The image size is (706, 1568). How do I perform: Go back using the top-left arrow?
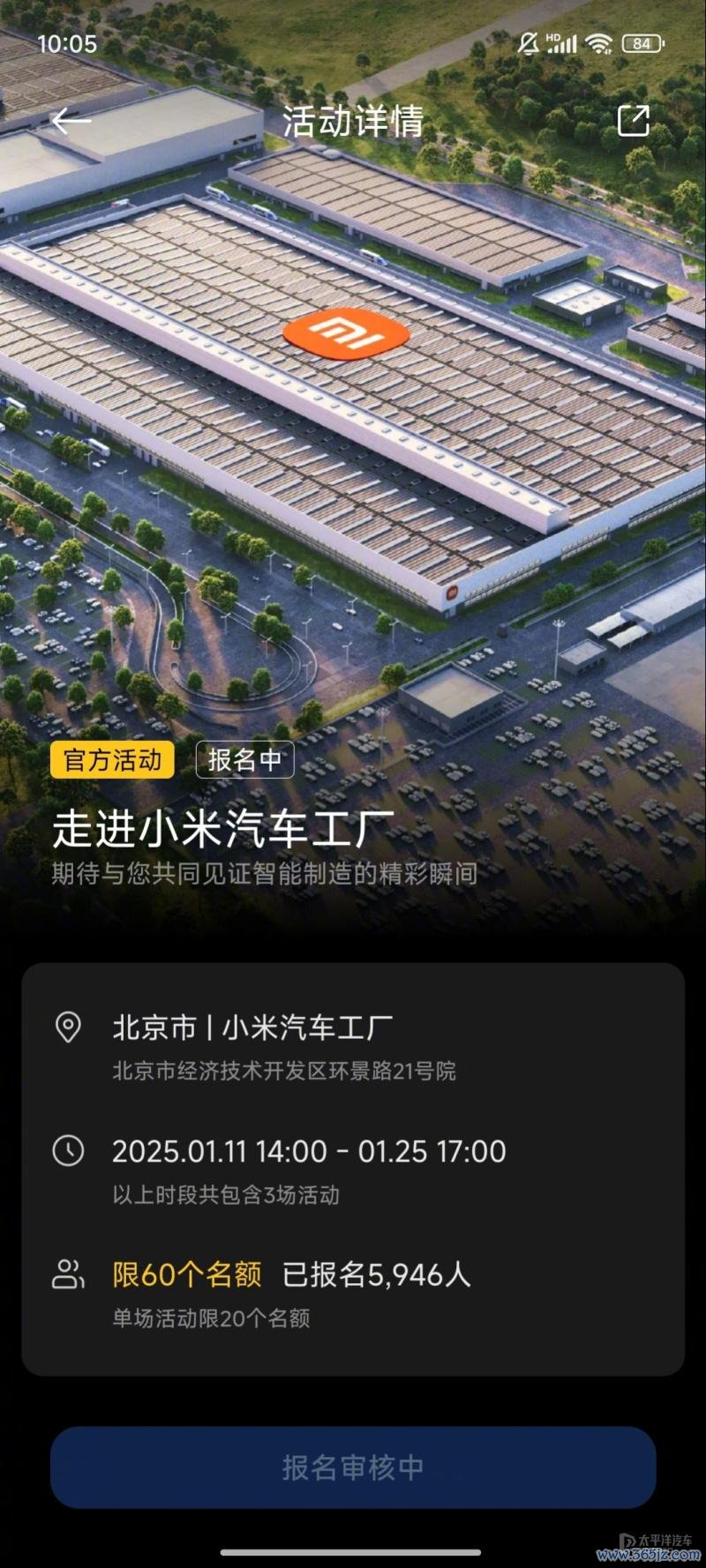[71, 120]
